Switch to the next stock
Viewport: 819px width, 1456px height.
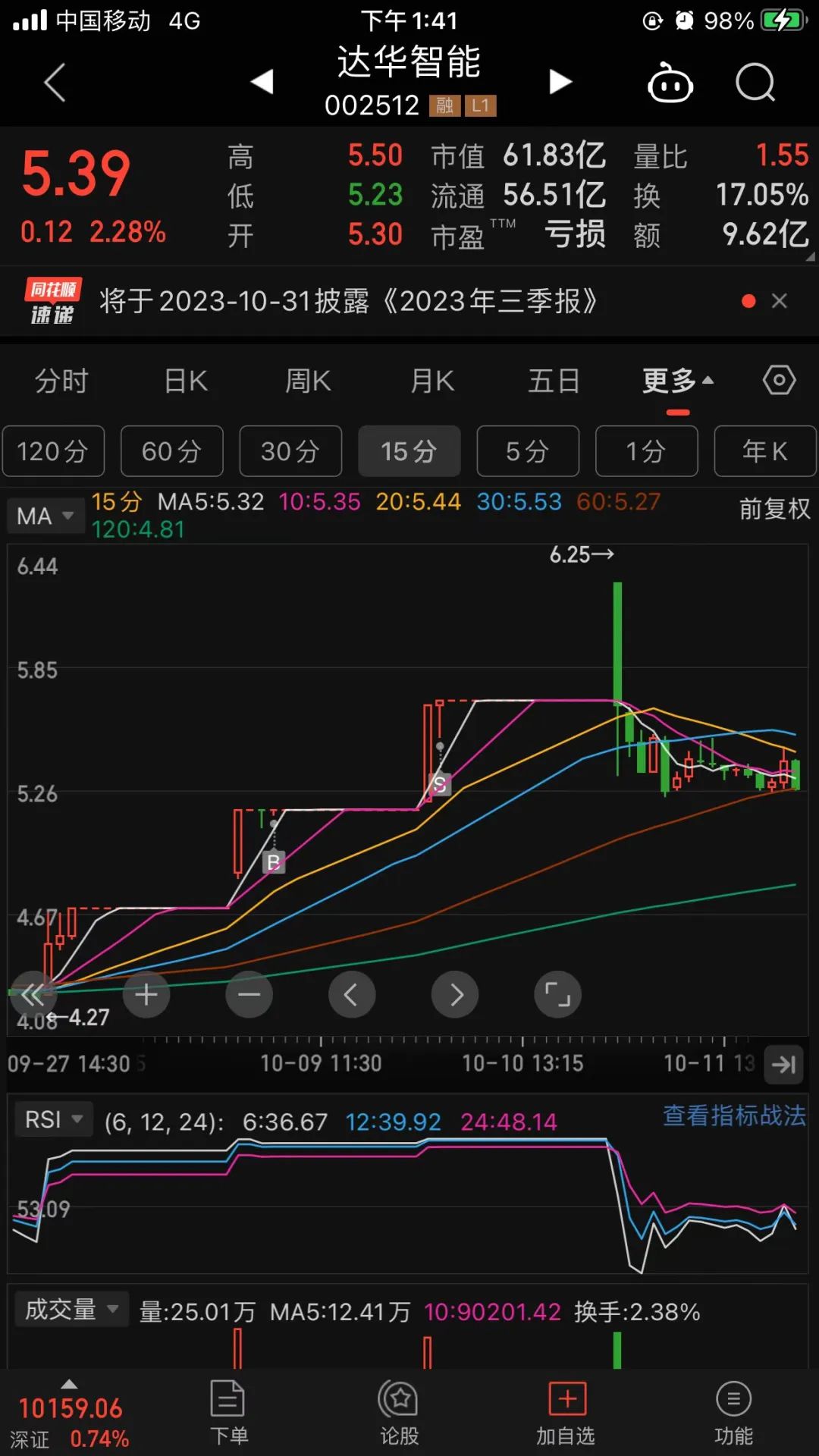(560, 81)
